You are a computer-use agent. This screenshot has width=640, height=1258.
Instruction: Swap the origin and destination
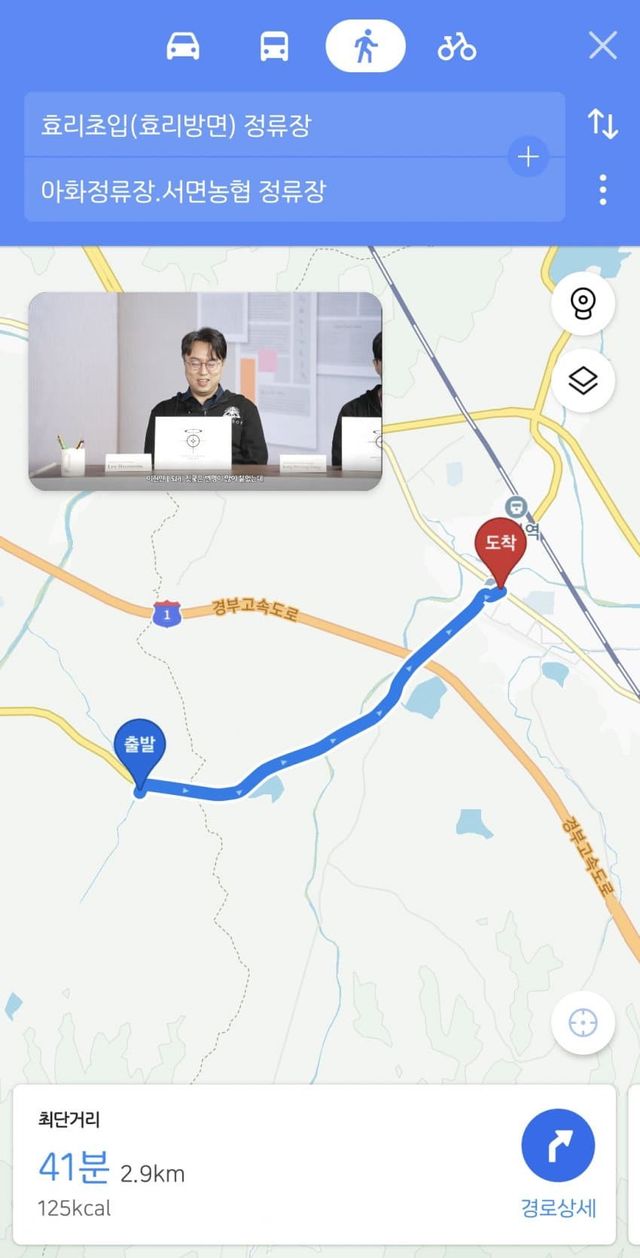coord(603,124)
